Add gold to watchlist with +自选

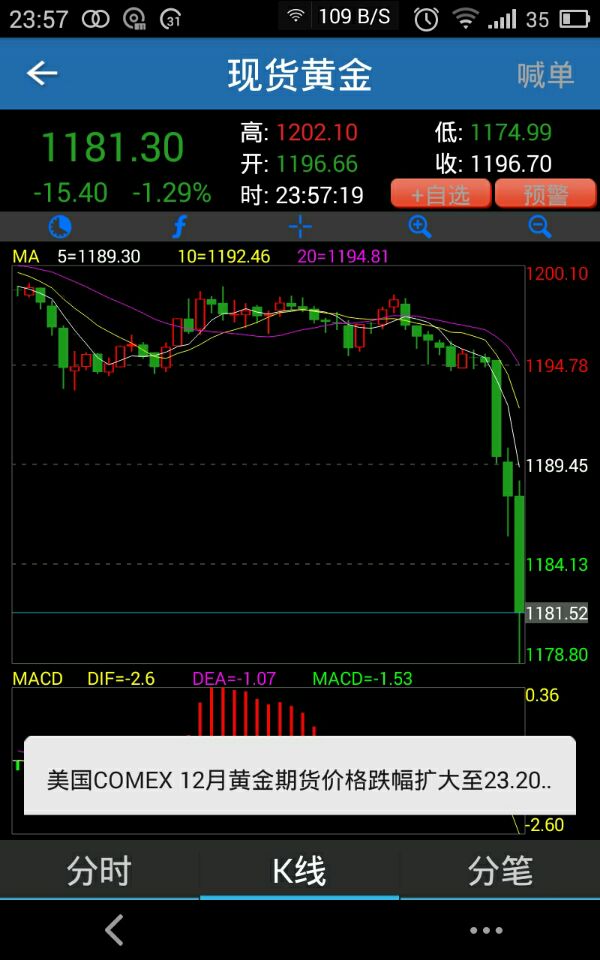[441, 195]
